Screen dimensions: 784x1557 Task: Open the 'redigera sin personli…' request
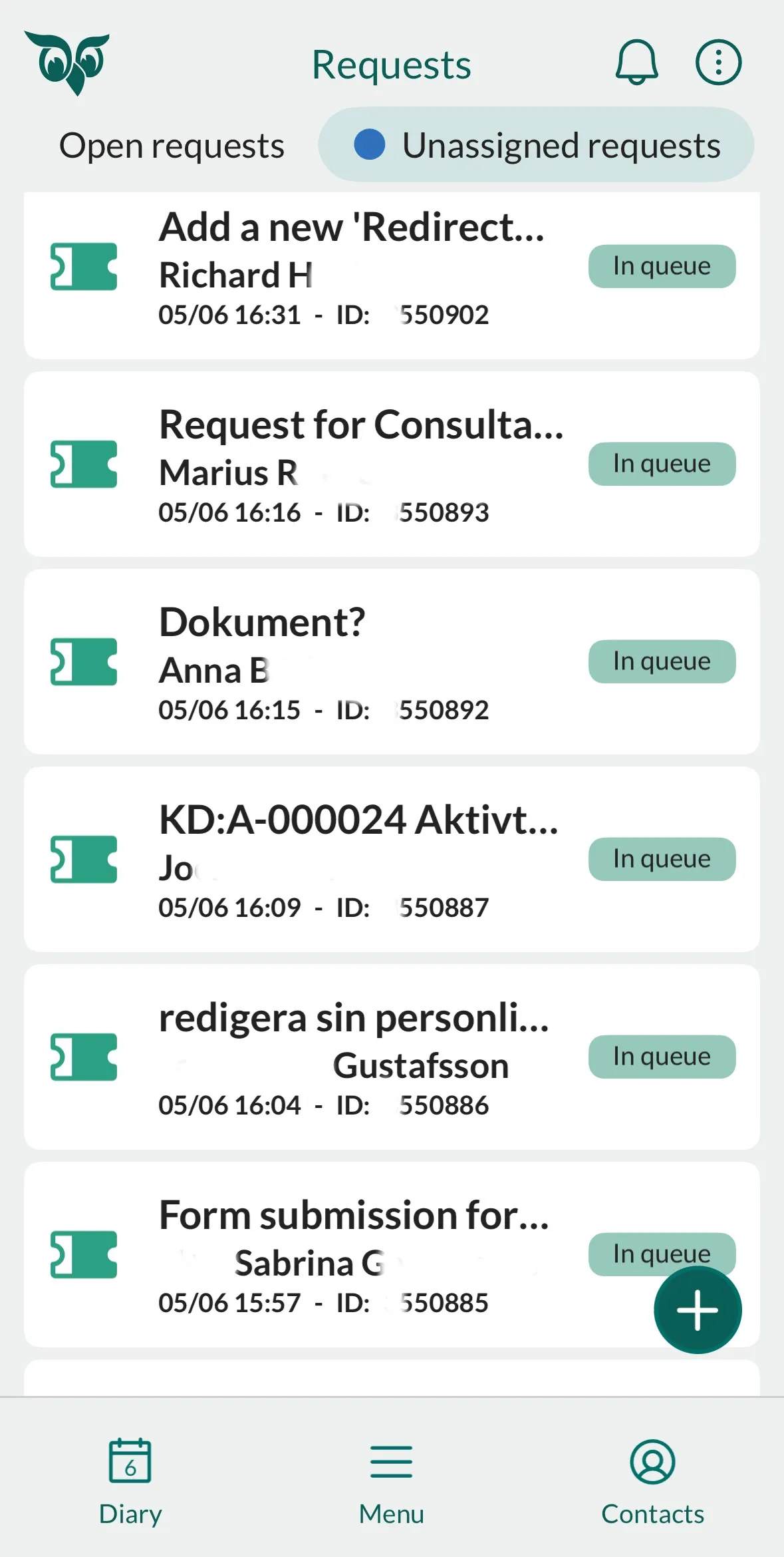[x=359, y=1057]
